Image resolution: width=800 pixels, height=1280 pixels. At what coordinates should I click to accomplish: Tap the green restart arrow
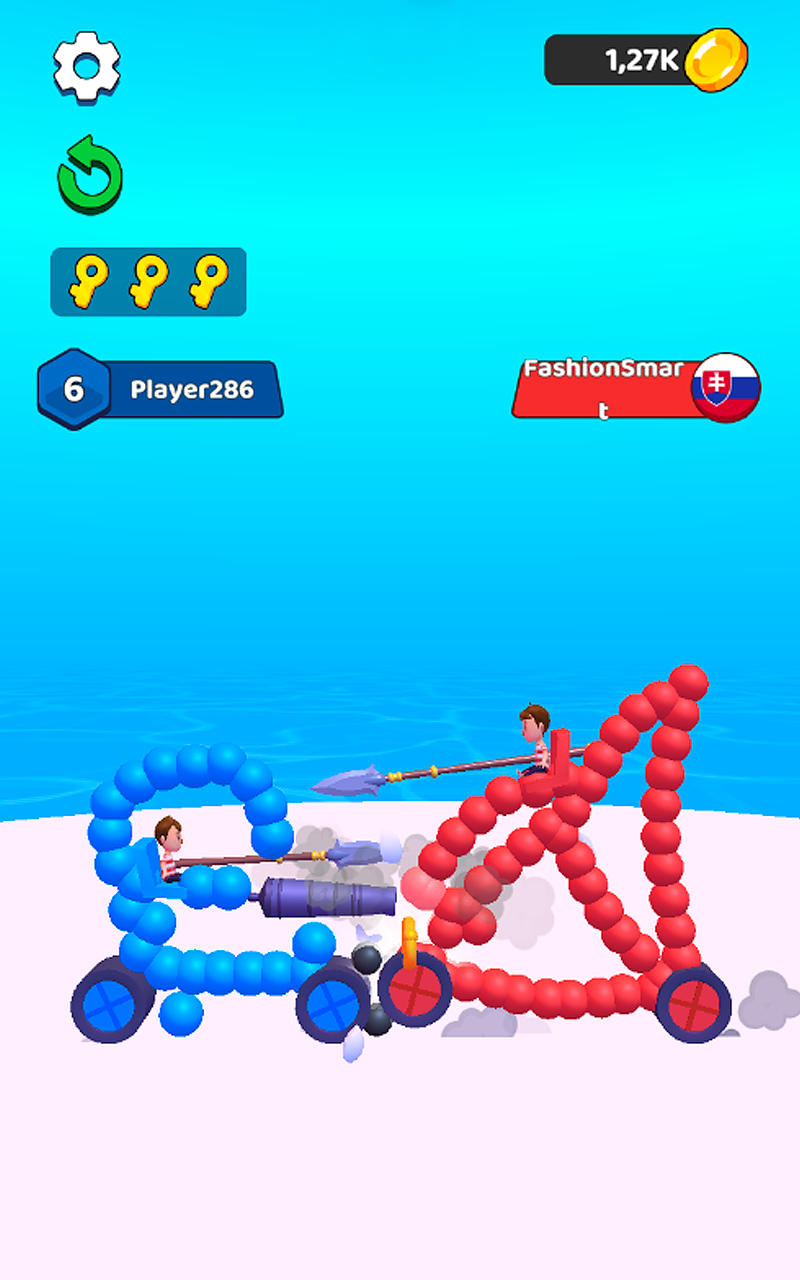(90, 176)
